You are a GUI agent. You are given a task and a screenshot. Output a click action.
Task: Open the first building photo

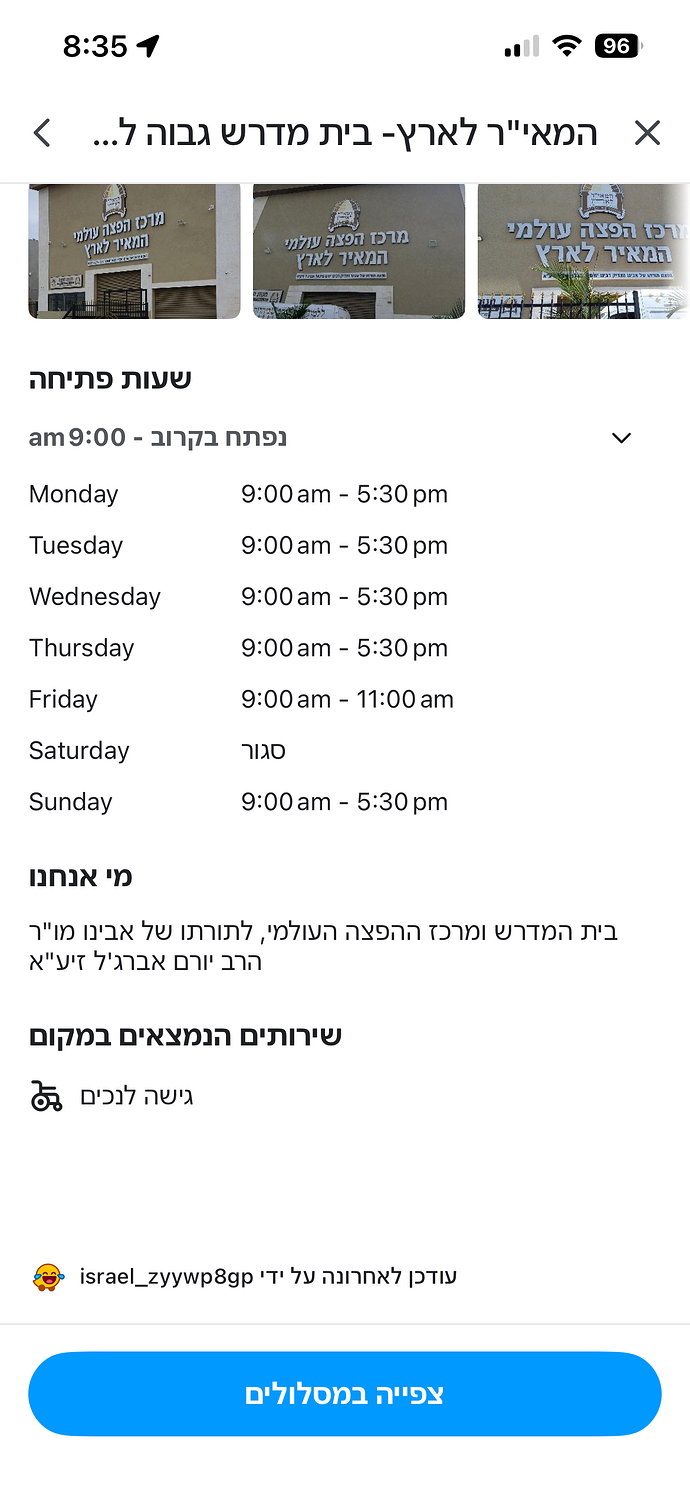click(135, 250)
